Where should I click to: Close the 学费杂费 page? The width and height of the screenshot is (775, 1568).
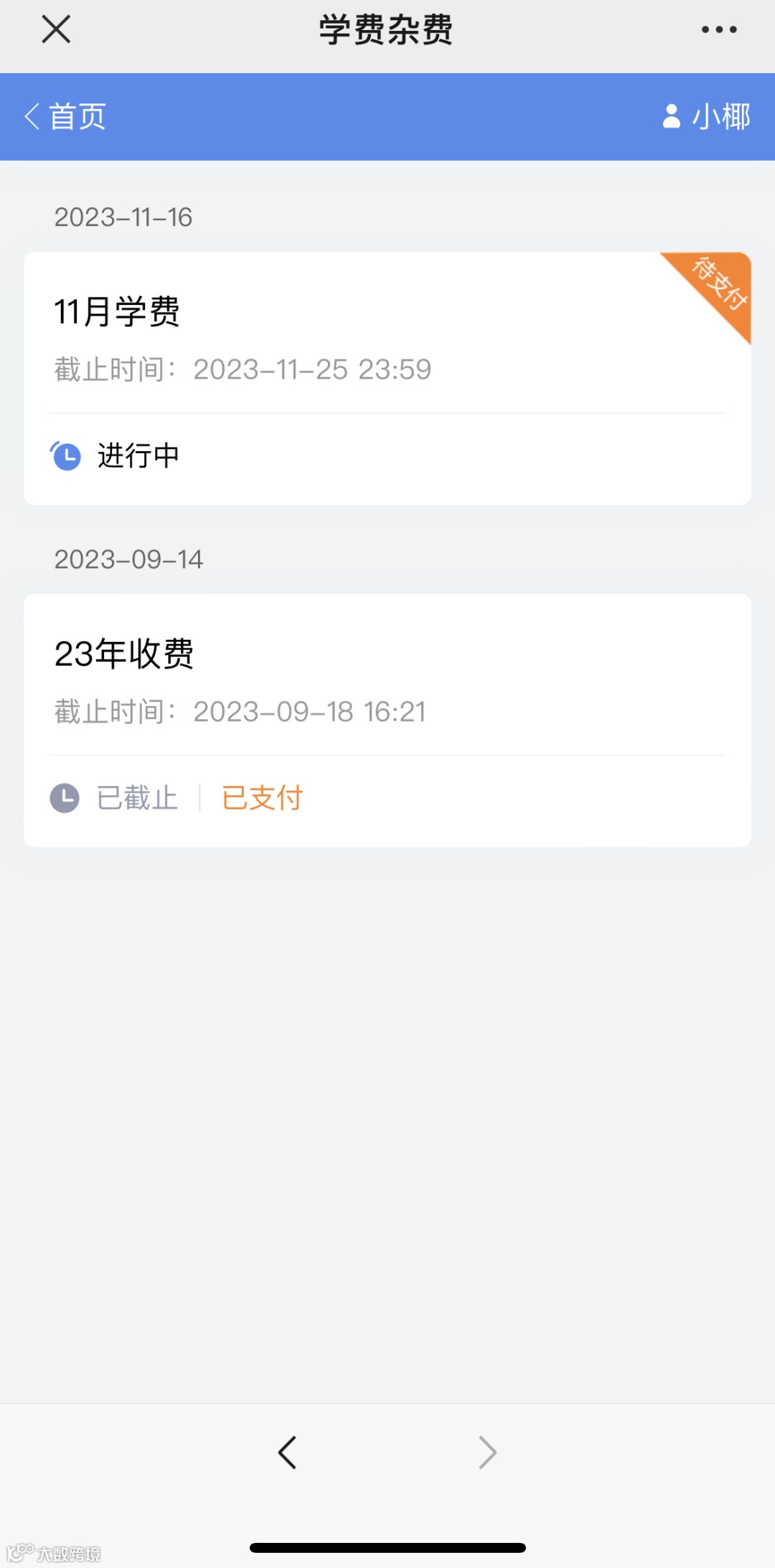coord(56,29)
